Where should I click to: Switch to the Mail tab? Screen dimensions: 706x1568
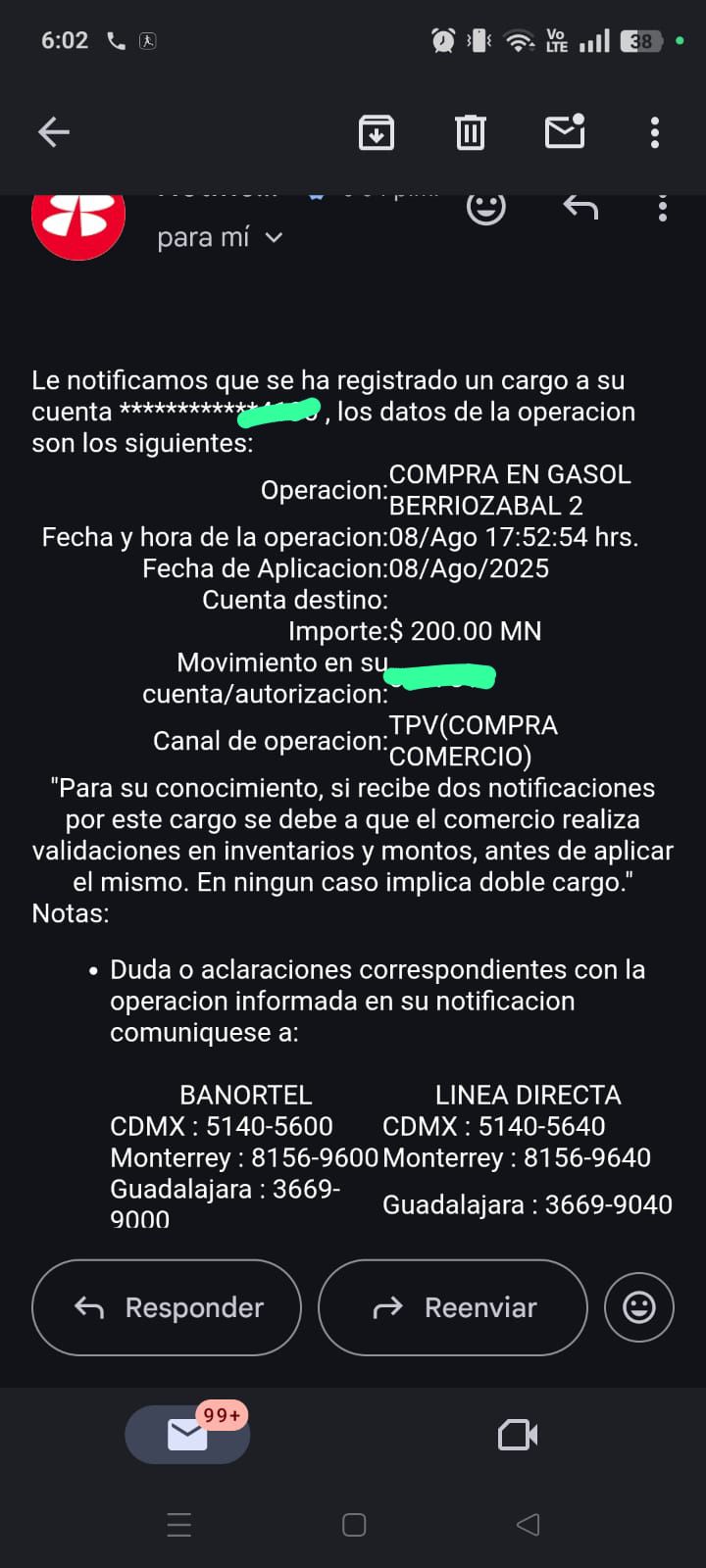pos(187,1435)
